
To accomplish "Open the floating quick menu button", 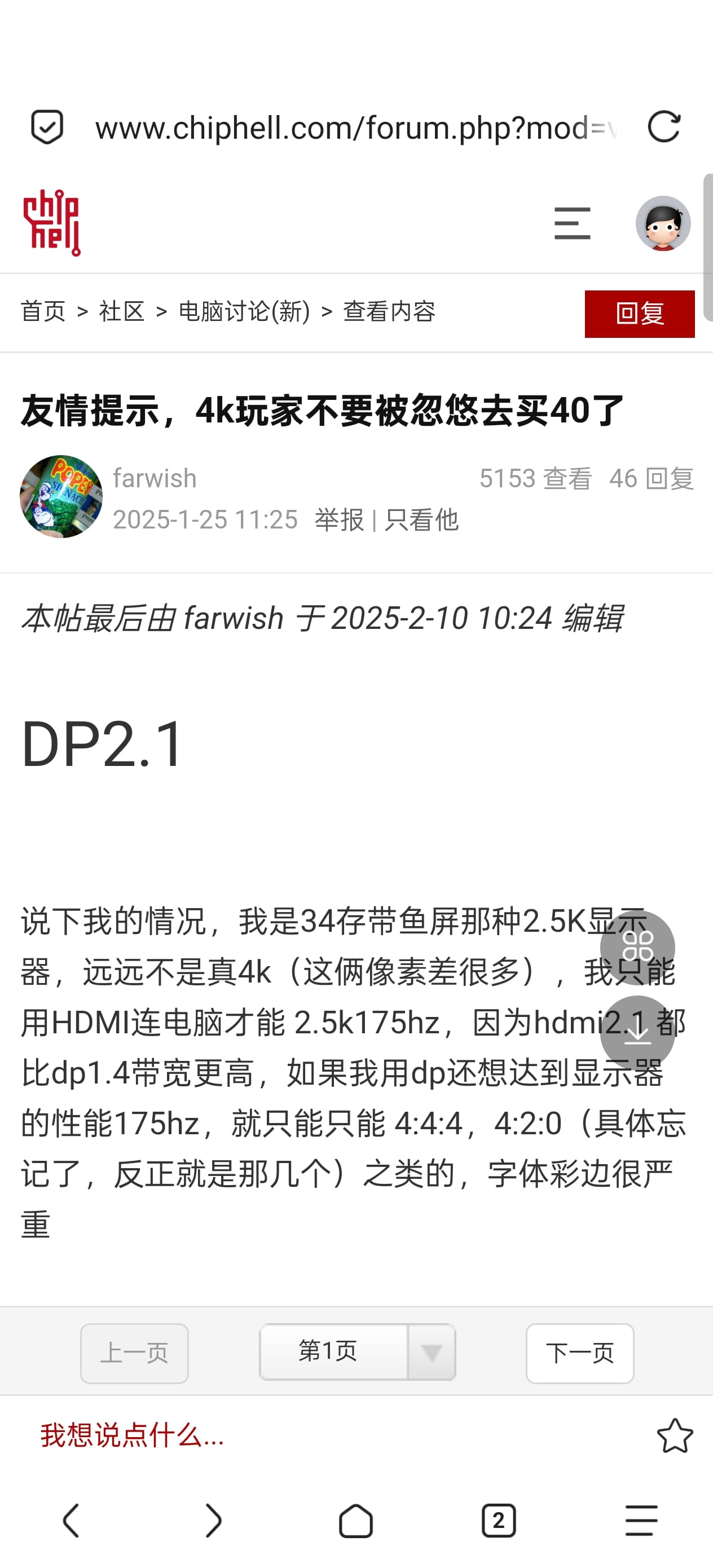I will pos(637,947).
